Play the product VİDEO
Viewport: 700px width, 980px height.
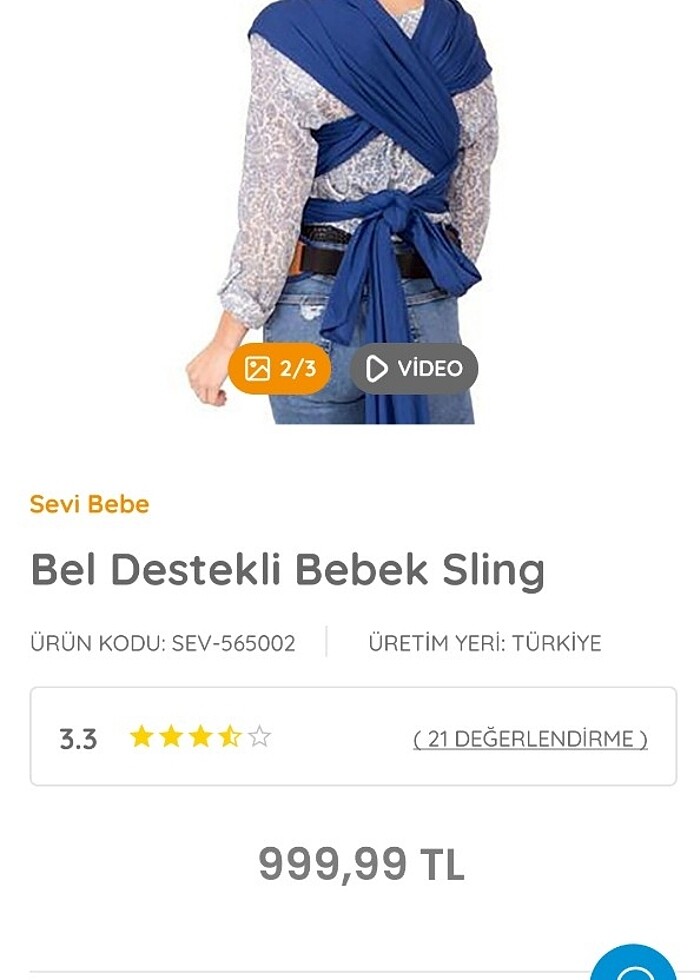tap(414, 369)
